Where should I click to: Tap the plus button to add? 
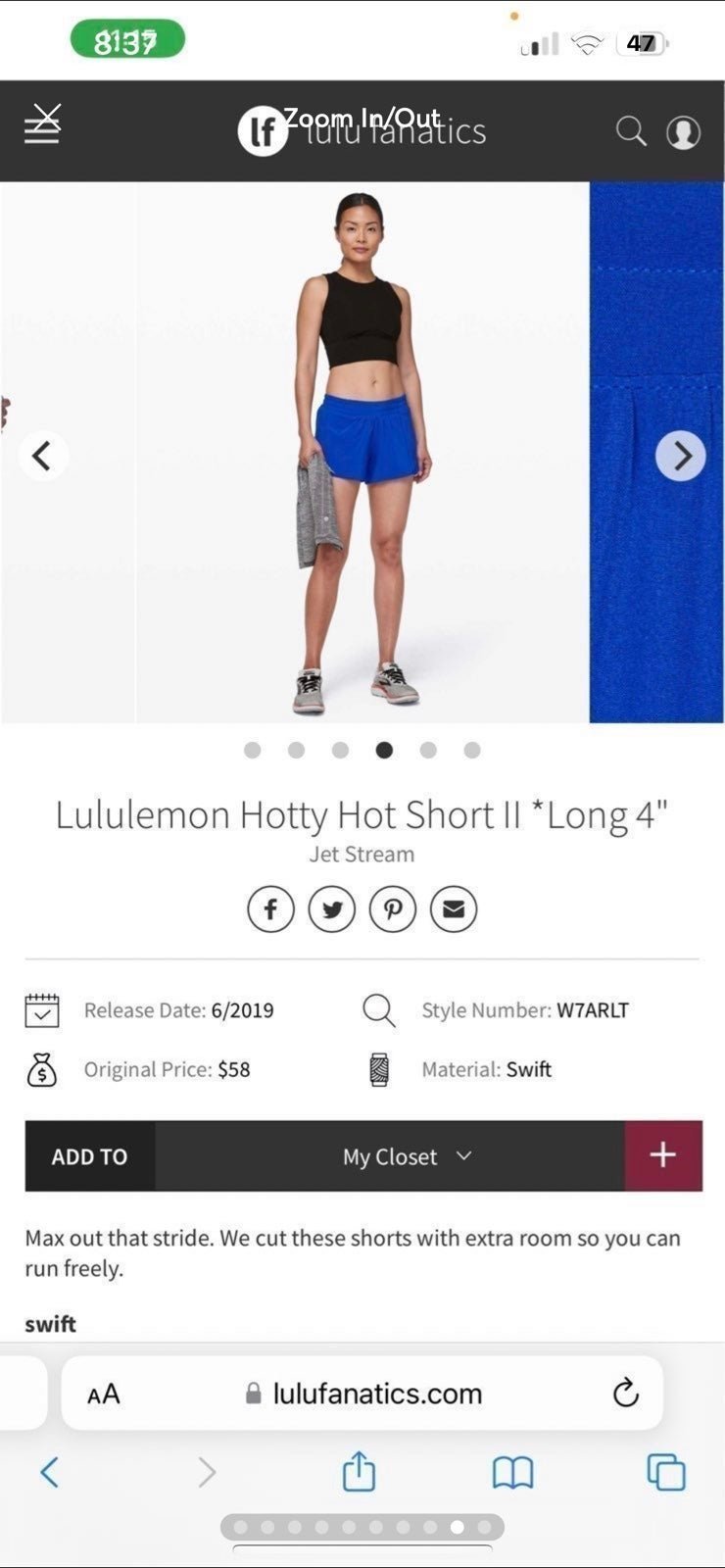(x=663, y=1156)
